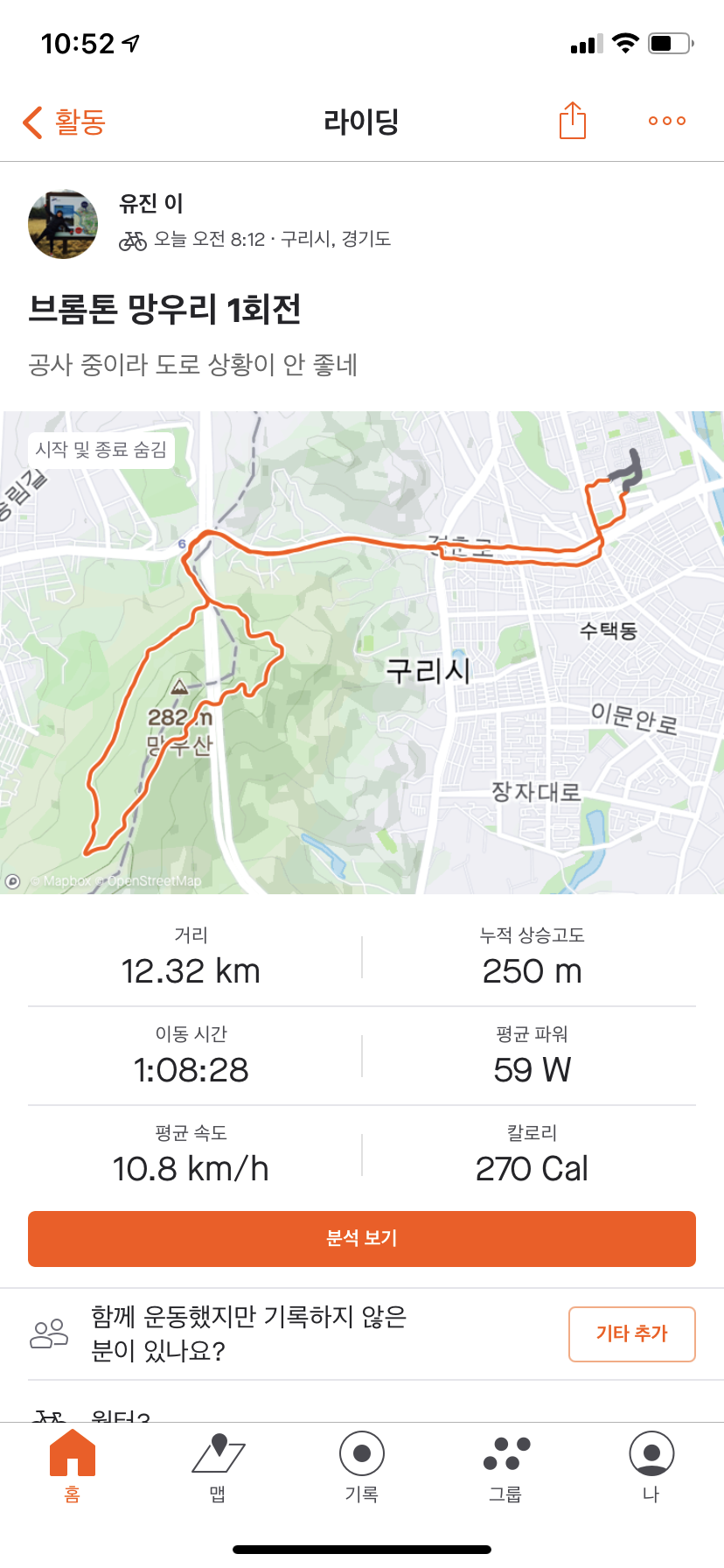Viewport: 724px width, 1568px height.
Task: Go to the 그룹 tab
Action: coord(506,1466)
